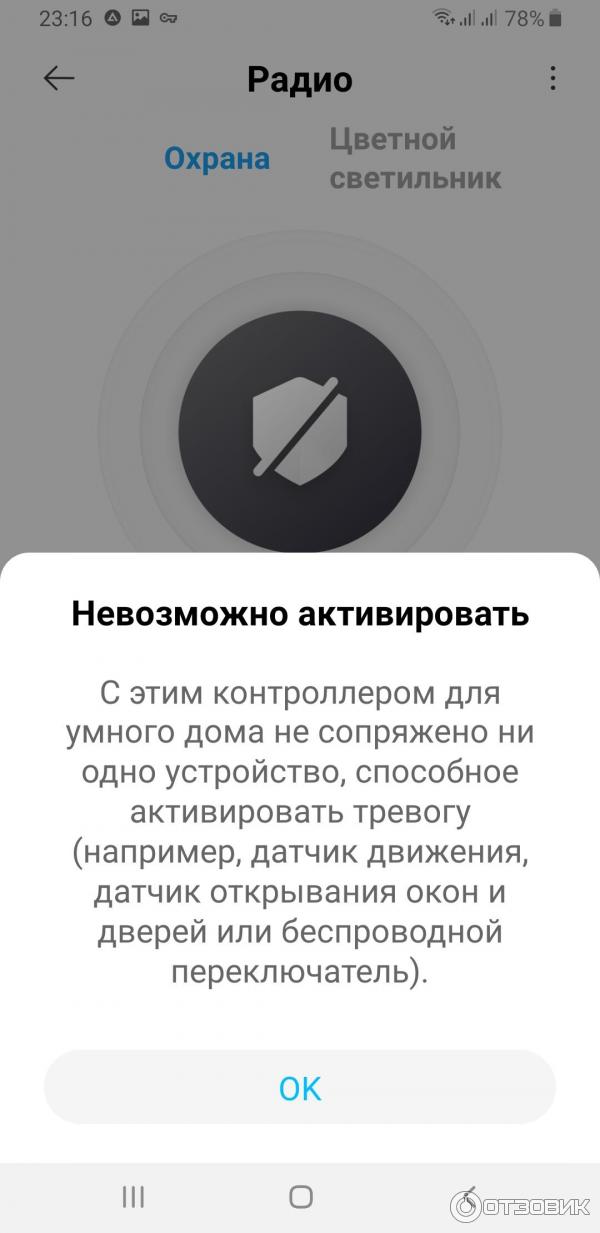This screenshot has height=1233, width=600.
Task: Go to the home screen
Action: click(300, 1196)
